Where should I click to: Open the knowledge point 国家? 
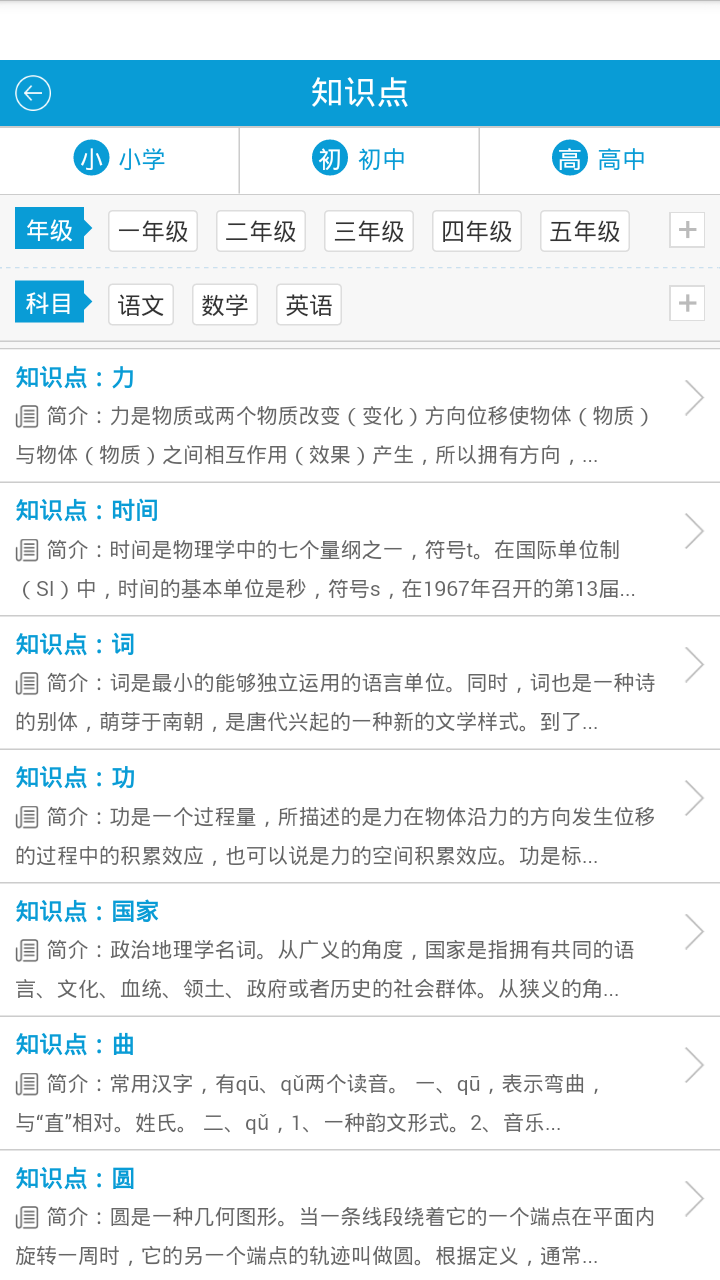pyautogui.click(x=360, y=950)
